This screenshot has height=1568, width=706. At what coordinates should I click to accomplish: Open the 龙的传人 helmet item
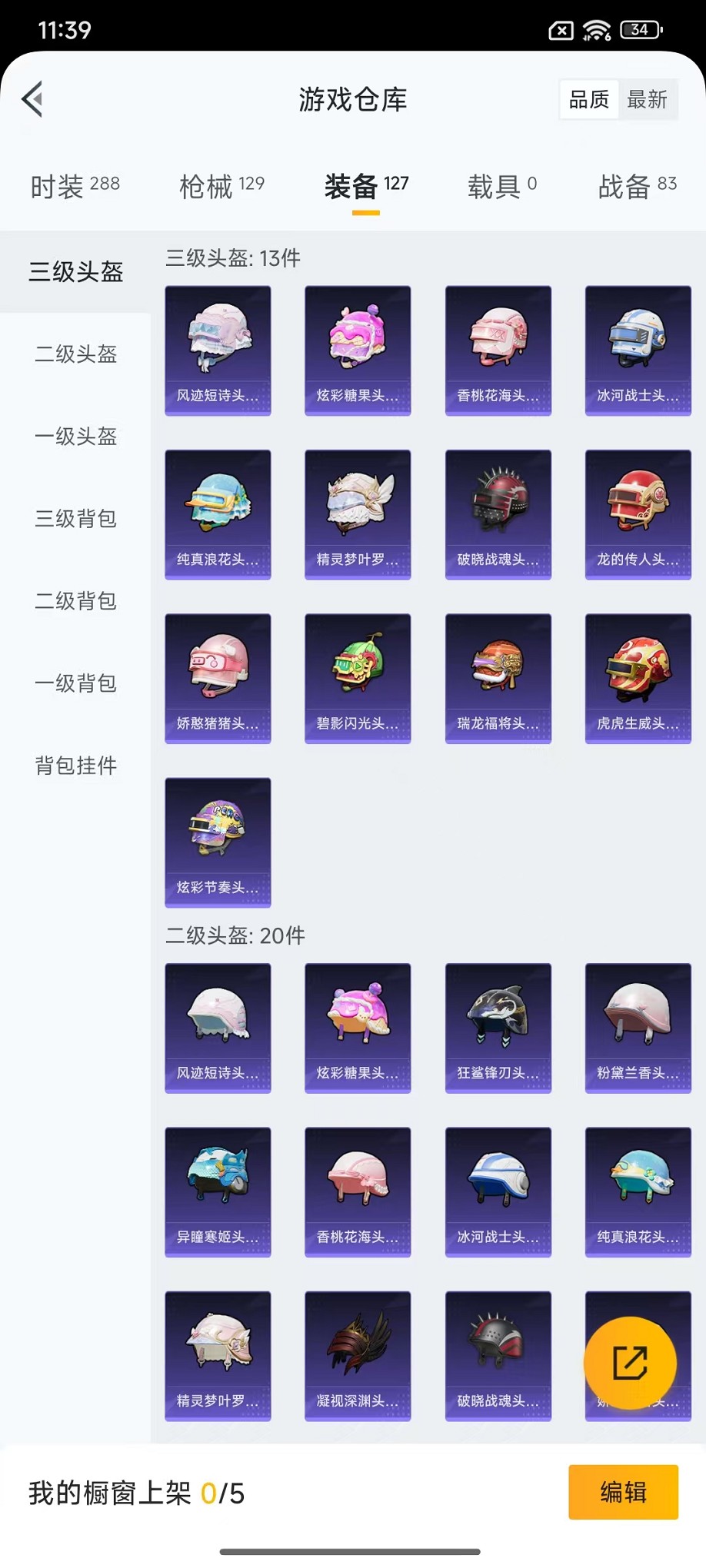[x=638, y=514]
